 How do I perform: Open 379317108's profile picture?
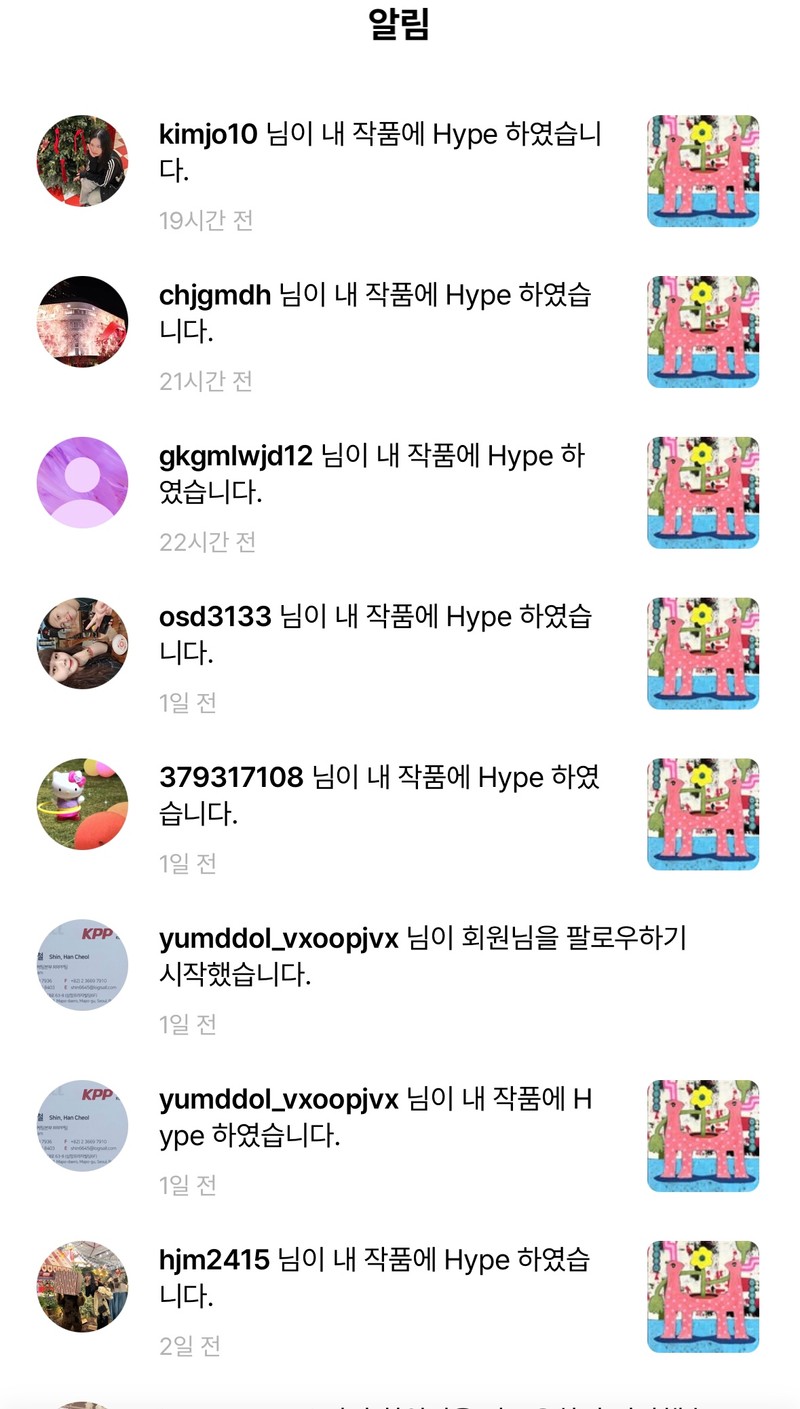click(82, 804)
